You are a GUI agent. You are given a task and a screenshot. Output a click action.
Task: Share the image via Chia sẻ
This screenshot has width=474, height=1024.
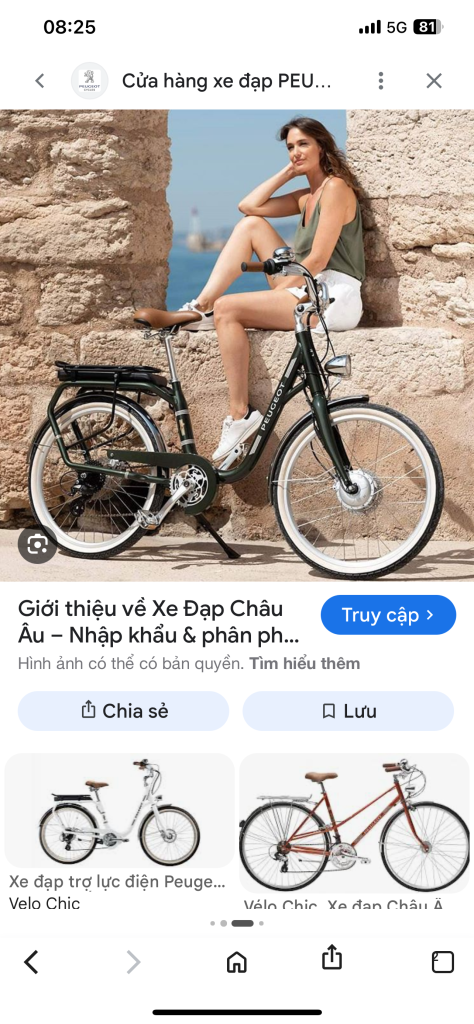[x=123, y=711]
